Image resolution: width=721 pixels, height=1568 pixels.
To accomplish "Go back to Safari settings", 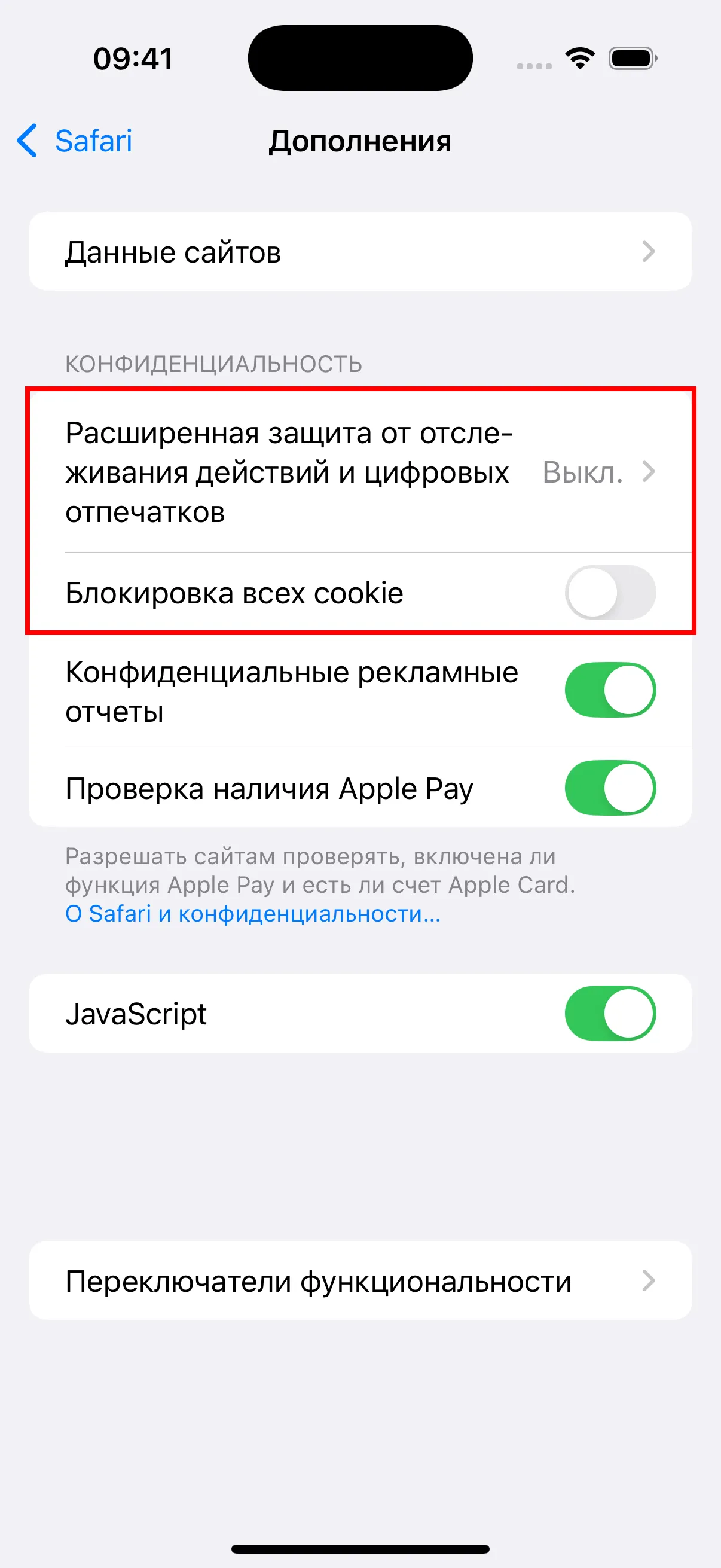I will pos(74,141).
